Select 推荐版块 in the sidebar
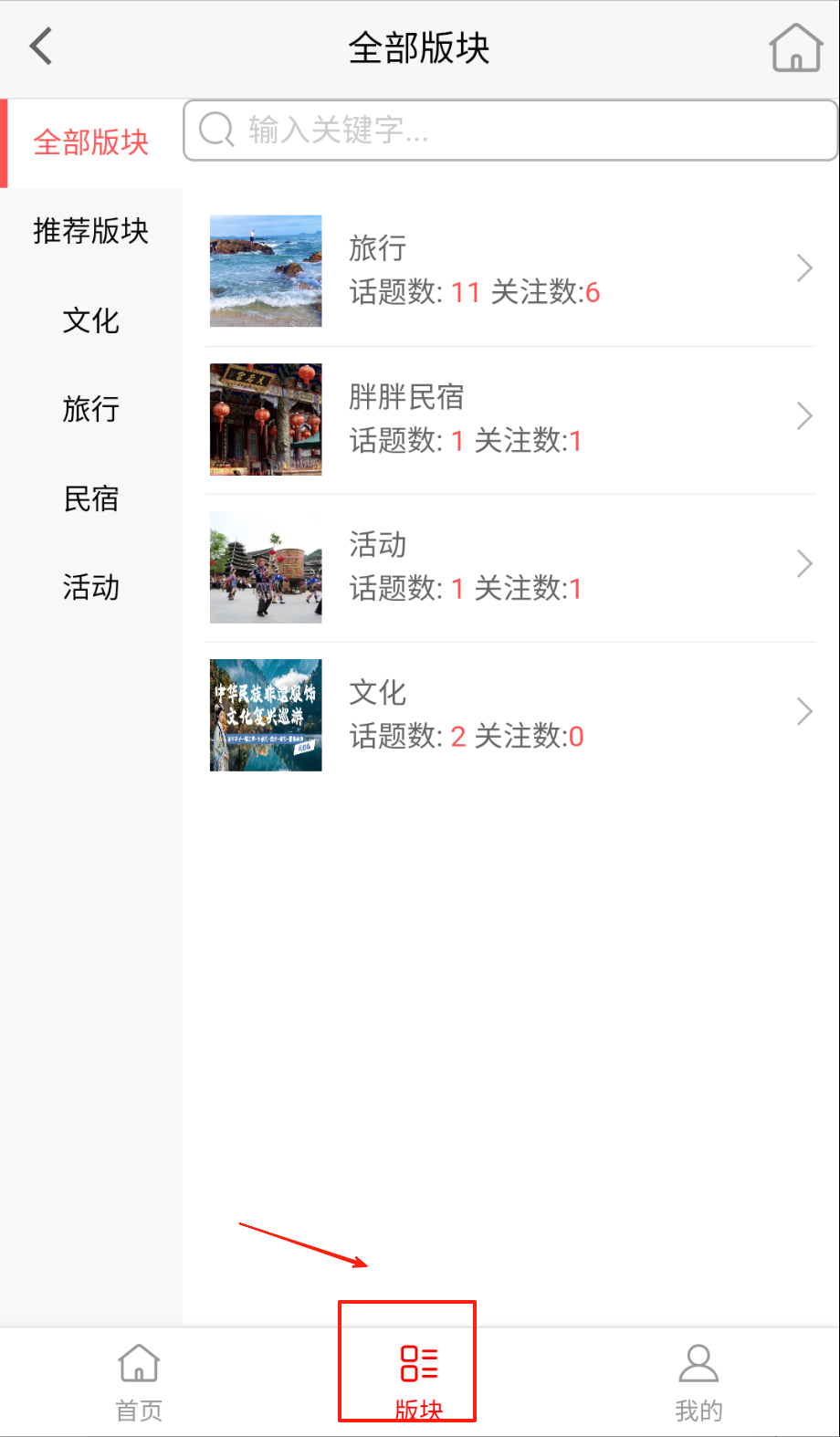Image resolution: width=840 pixels, height=1437 pixels. point(91,231)
